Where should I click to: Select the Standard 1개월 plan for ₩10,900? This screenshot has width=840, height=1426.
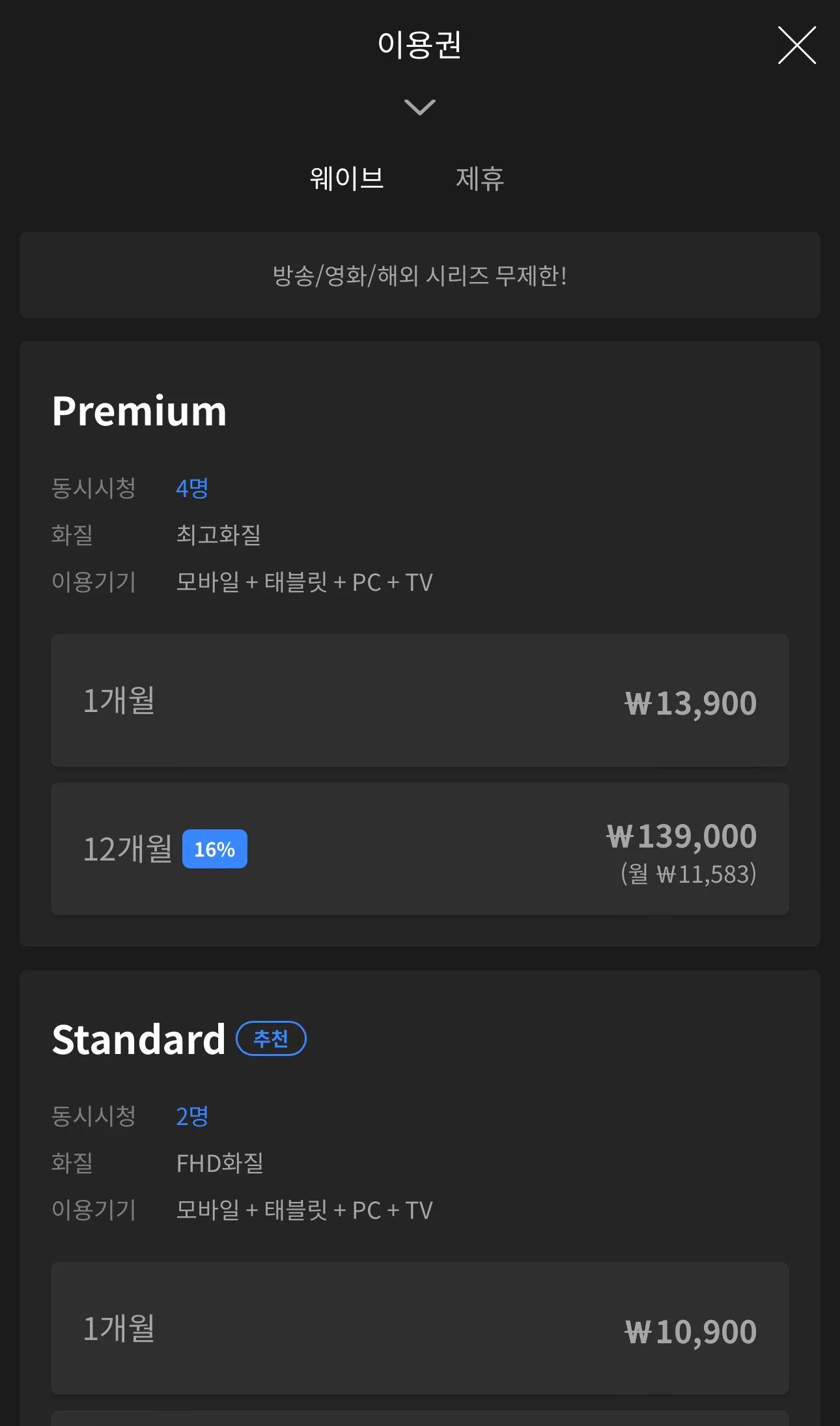point(420,1329)
